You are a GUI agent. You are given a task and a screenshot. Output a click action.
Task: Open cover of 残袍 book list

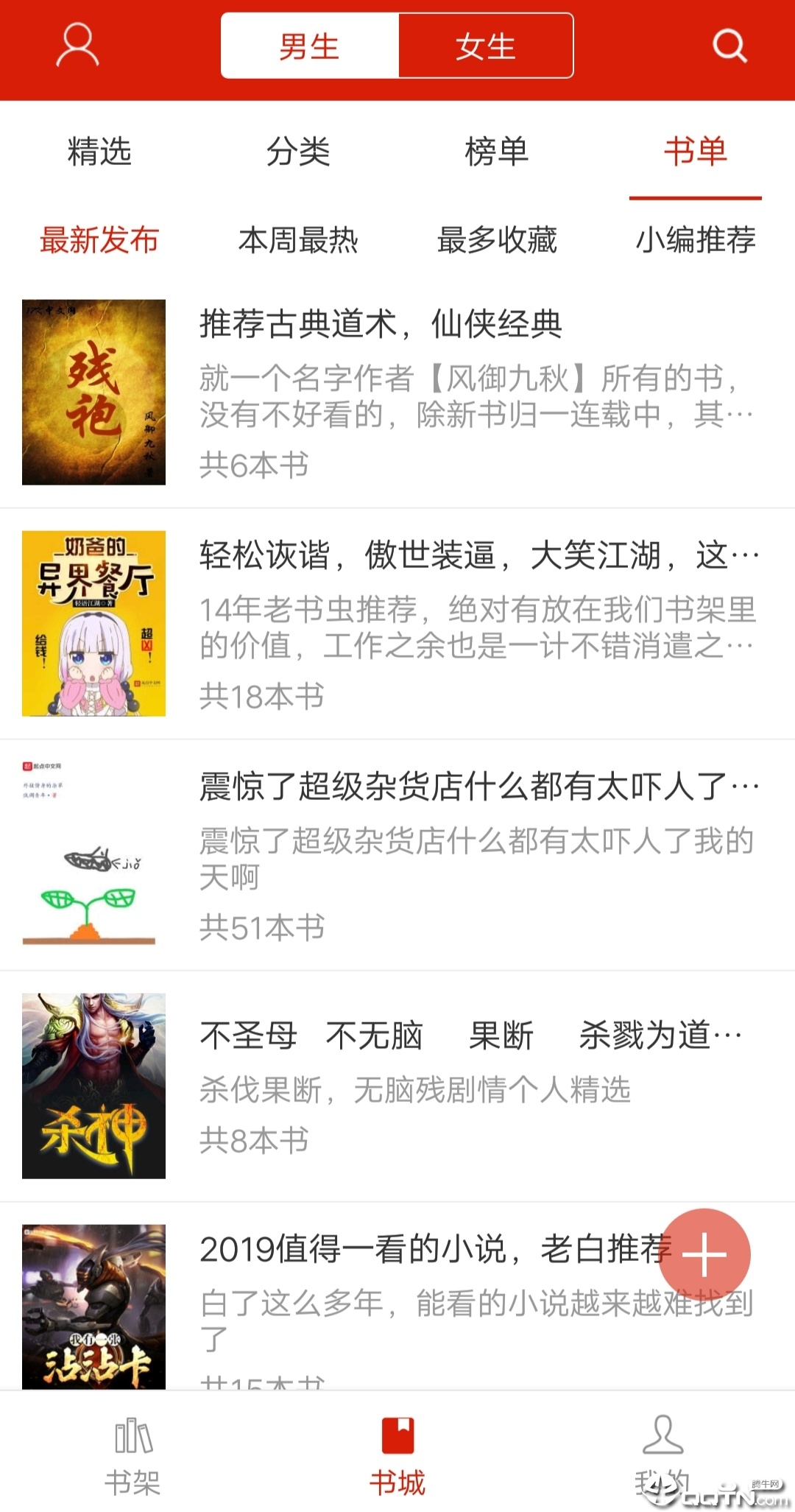(x=93, y=393)
